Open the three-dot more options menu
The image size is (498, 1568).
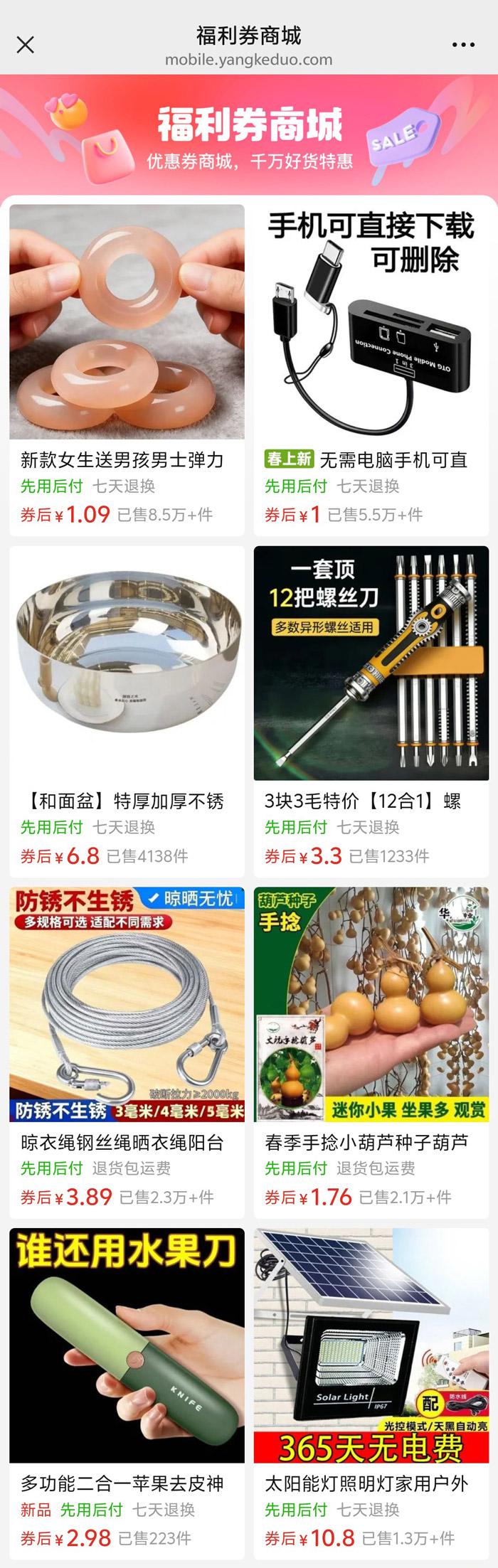pyautogui.click(x=463, y=45)
